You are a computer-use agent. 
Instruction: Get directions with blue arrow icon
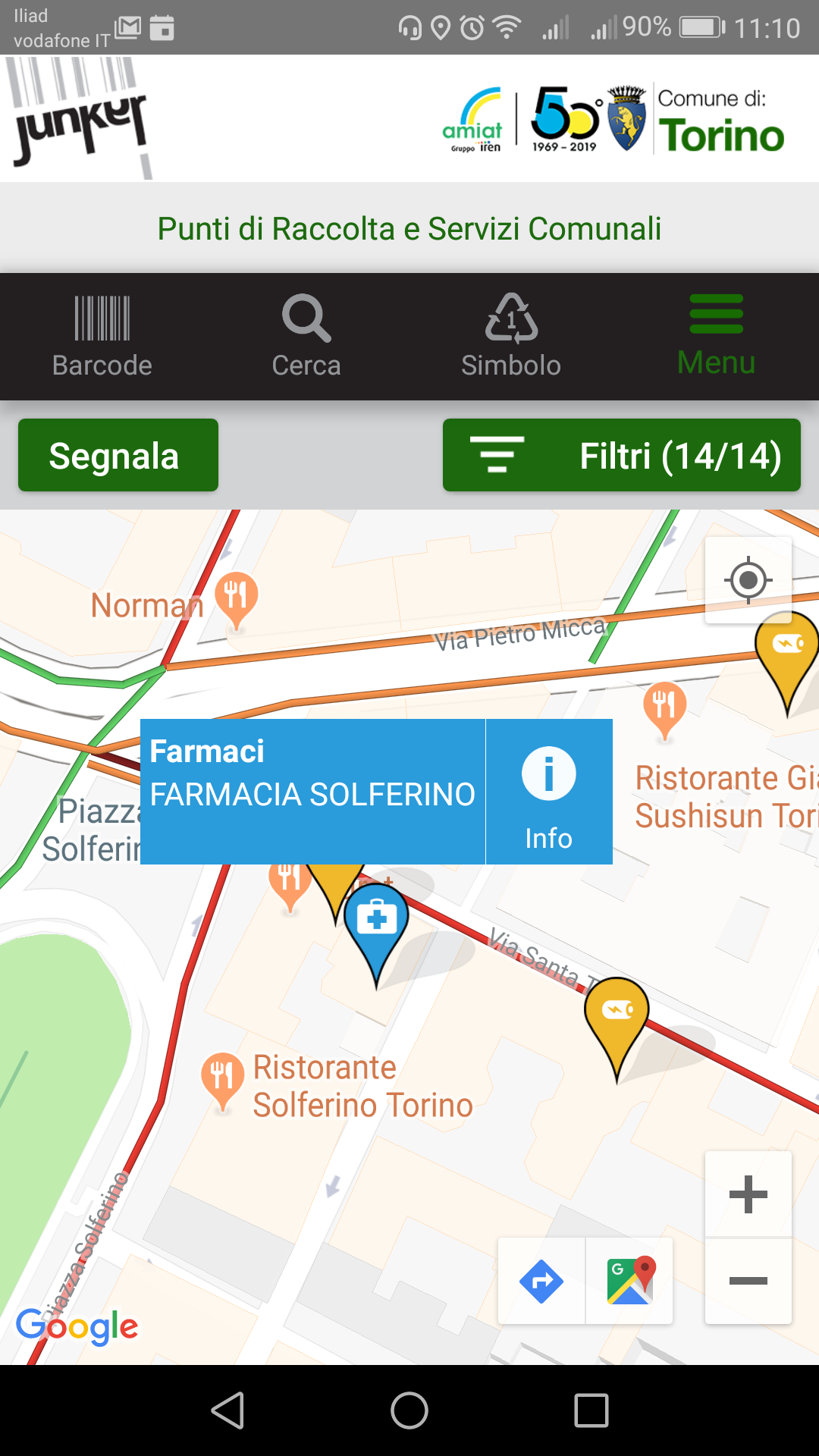pos(541,1282)
